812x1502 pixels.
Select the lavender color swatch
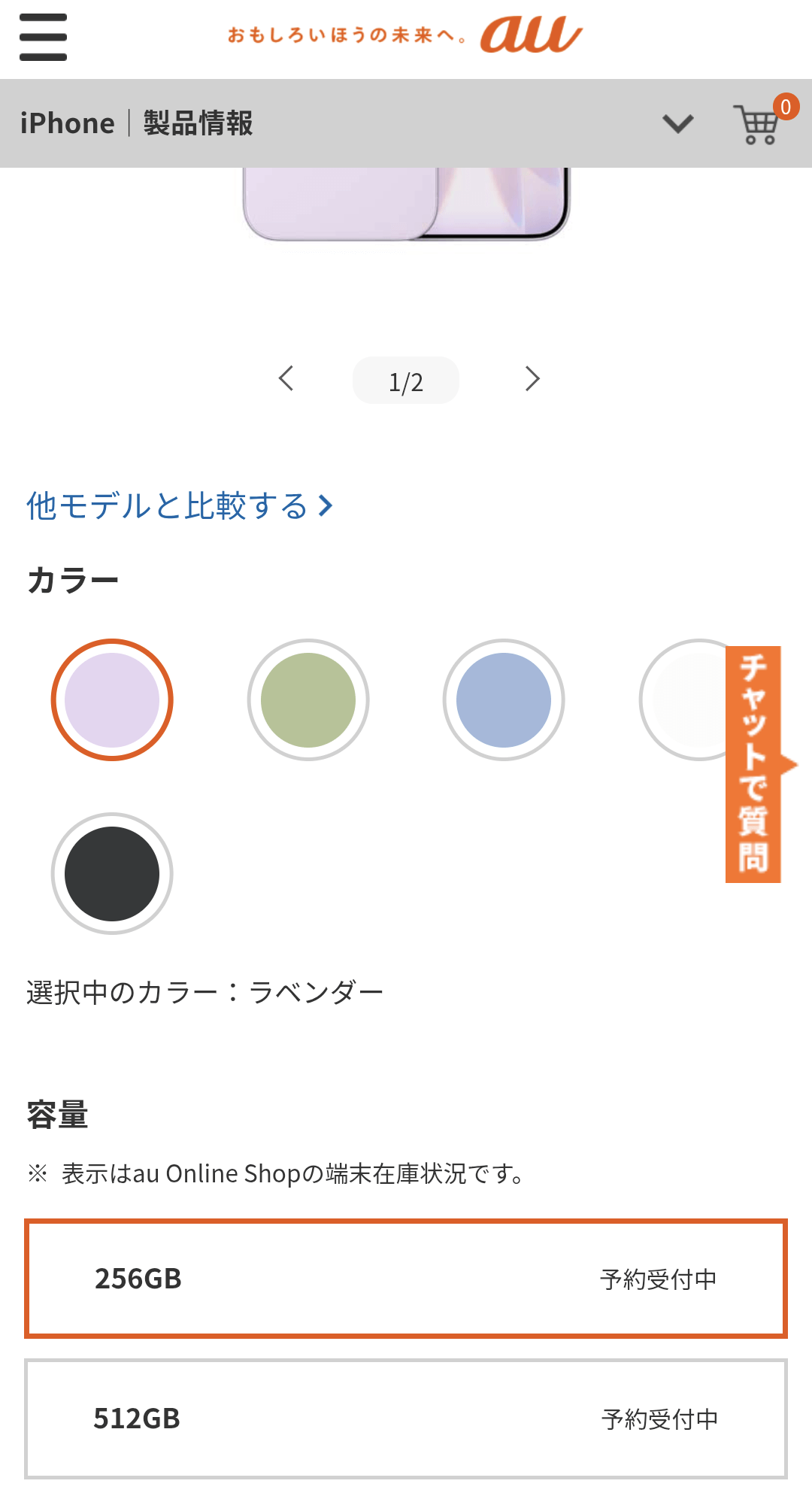112,700
